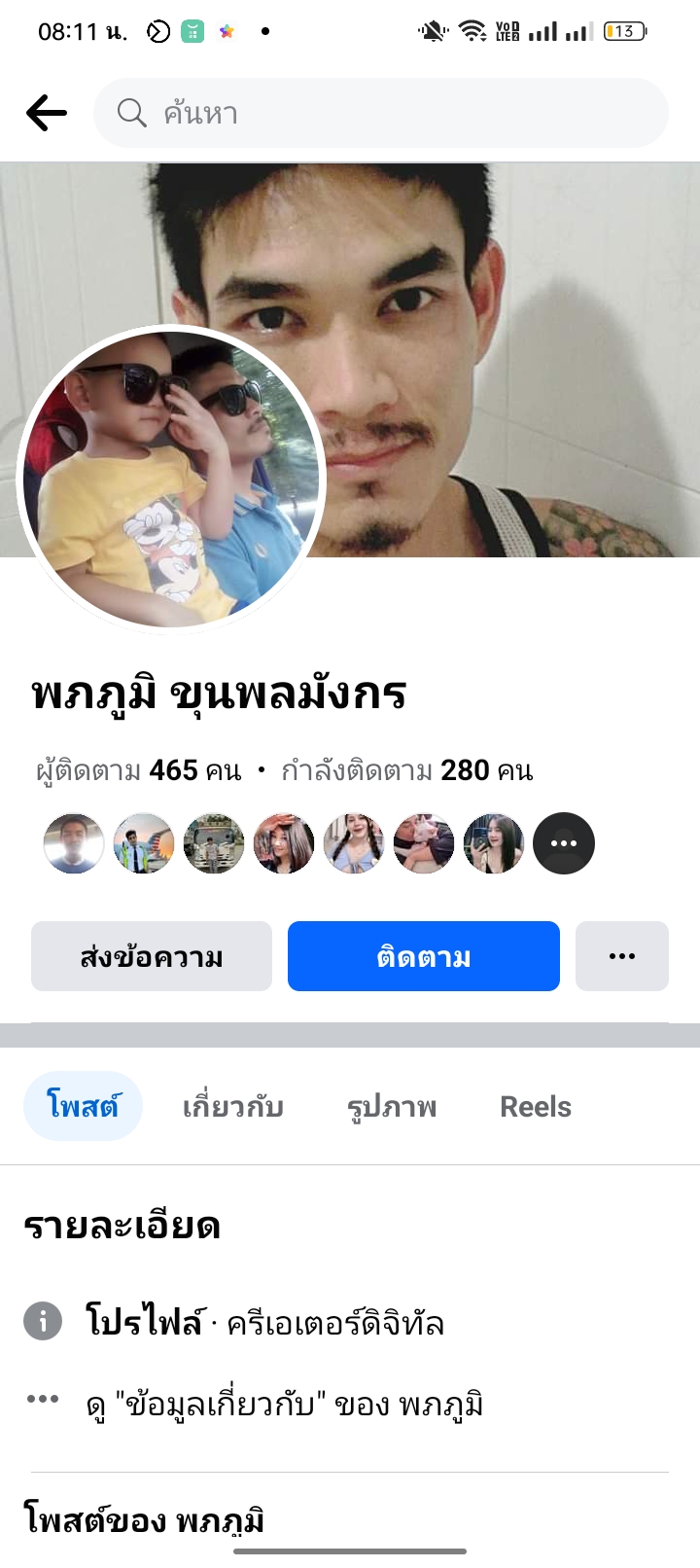This screenshot has width=700, height=1568.
Task: Show more followers via the dark dots circle
Action: point(564,843)
